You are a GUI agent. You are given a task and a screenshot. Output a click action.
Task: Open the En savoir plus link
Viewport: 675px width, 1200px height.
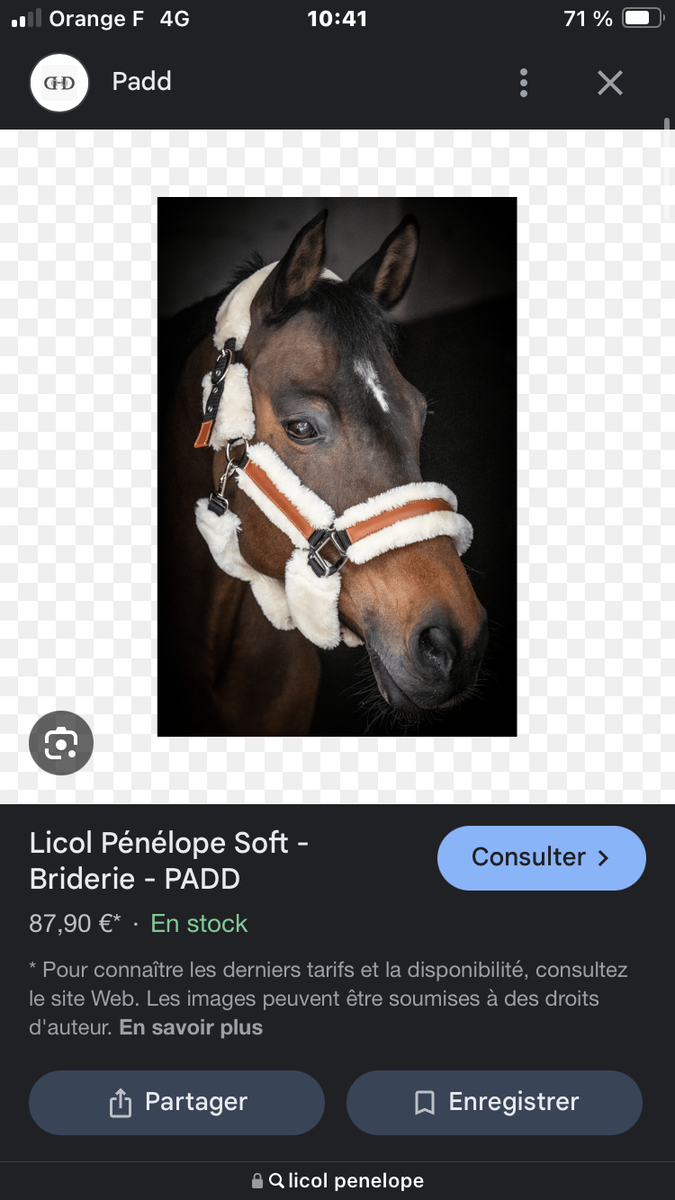pos(191,1027)
